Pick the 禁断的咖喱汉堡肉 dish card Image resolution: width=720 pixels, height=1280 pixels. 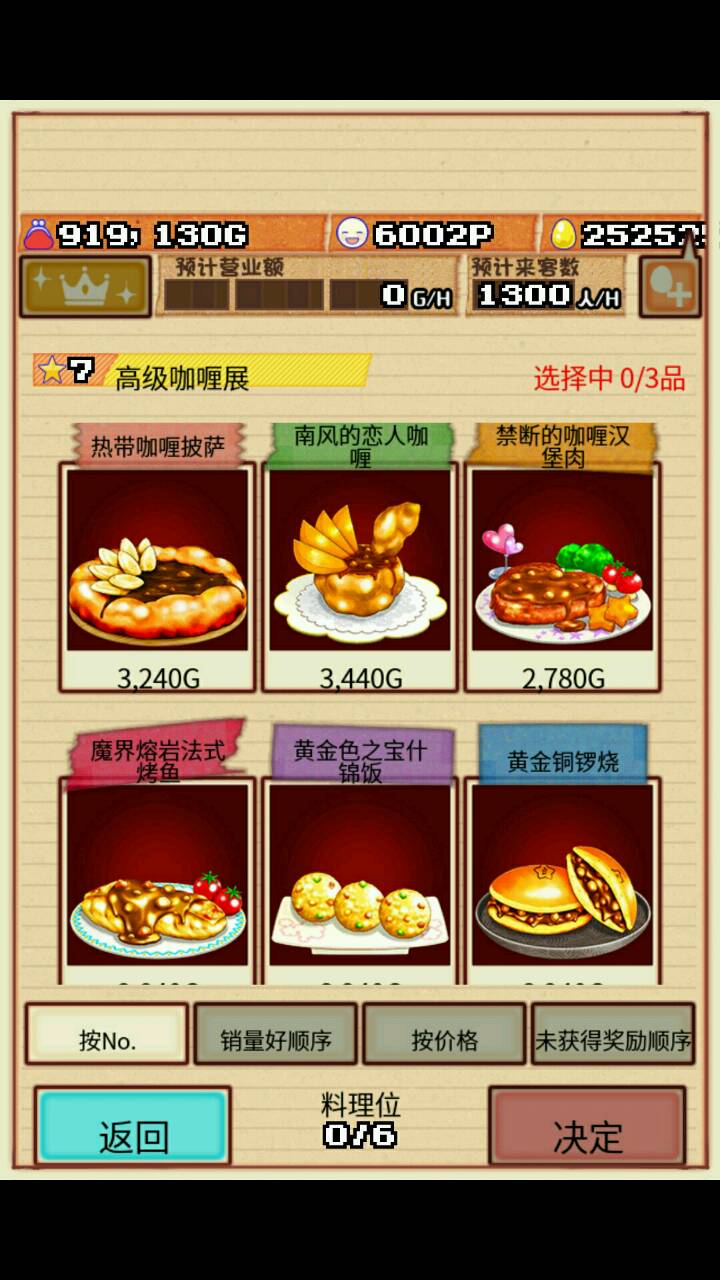[562, 560]
